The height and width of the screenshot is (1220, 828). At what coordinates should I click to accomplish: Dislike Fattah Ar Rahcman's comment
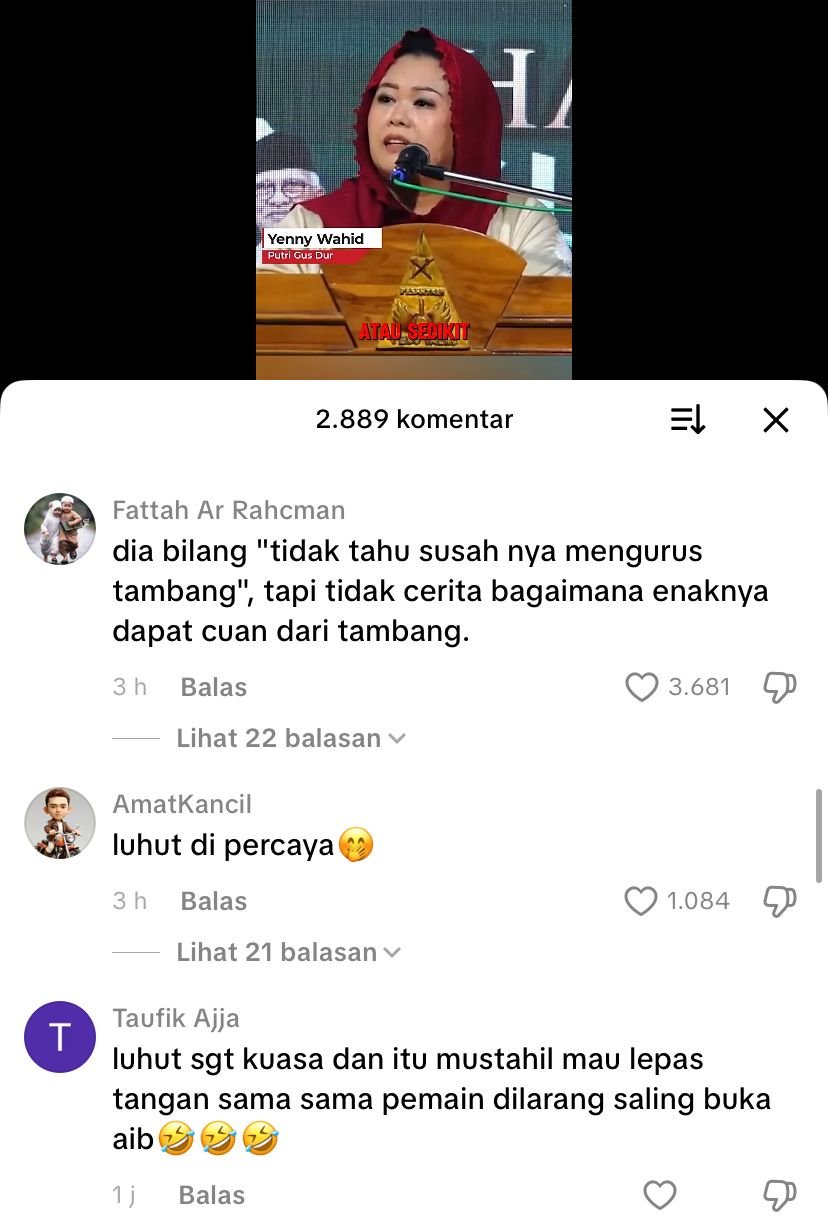(779, 688)
